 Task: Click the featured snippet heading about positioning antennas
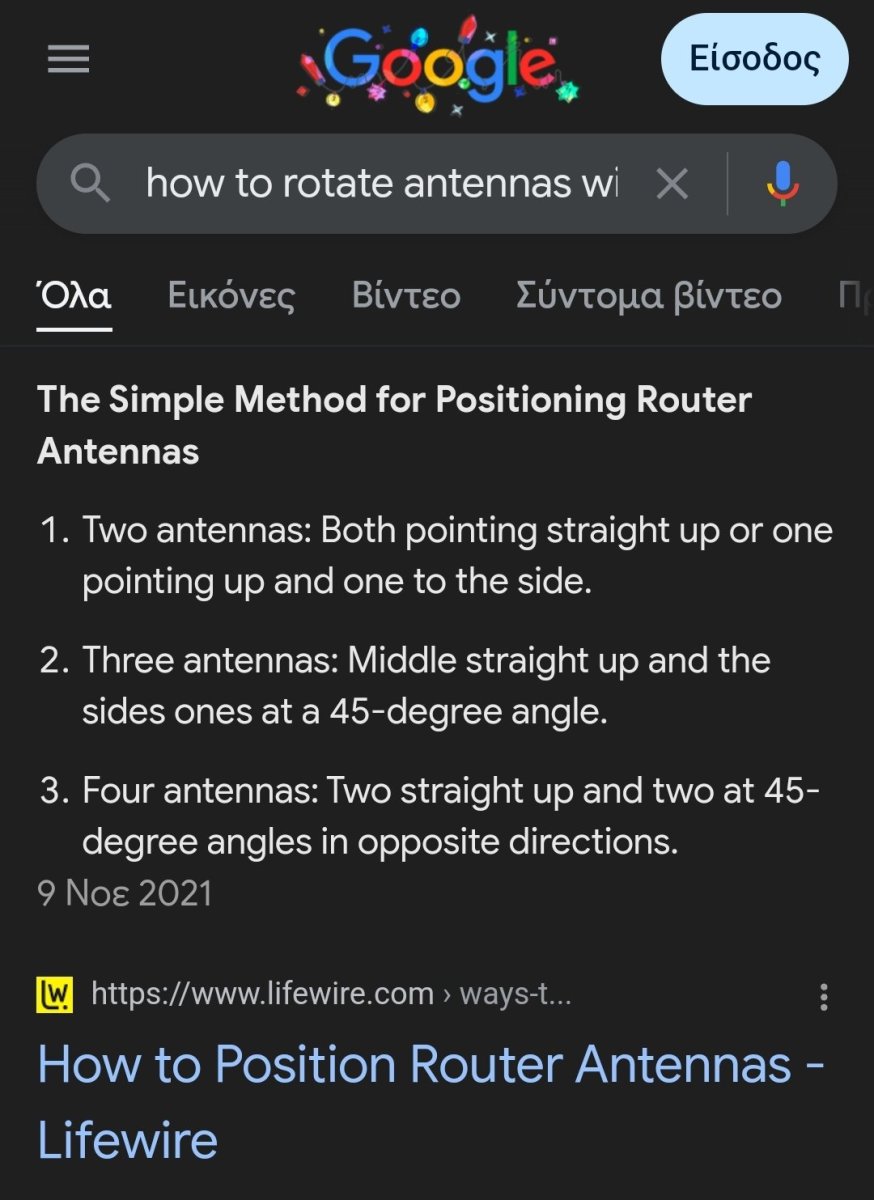point(393,422)
